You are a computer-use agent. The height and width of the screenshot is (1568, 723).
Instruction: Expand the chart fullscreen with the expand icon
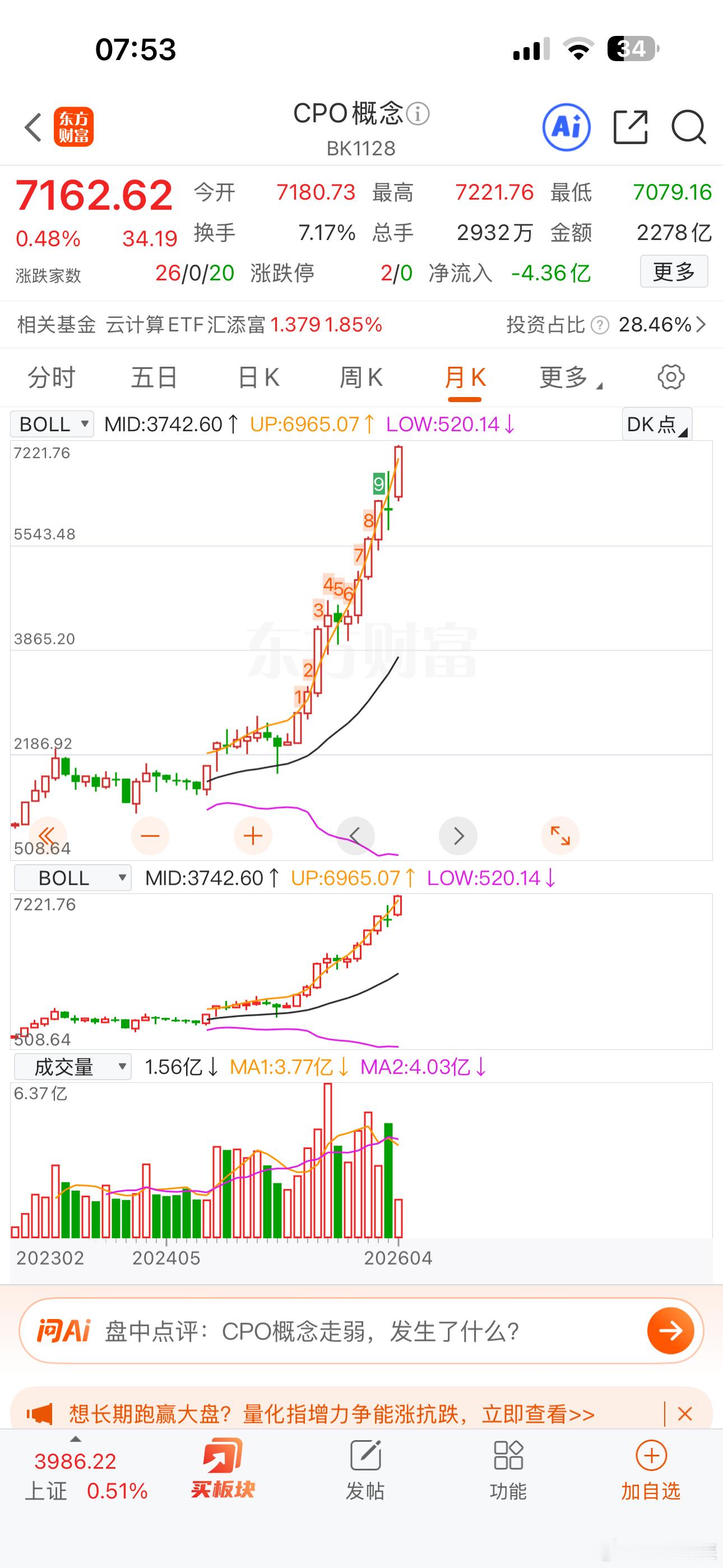pos(560,835)
